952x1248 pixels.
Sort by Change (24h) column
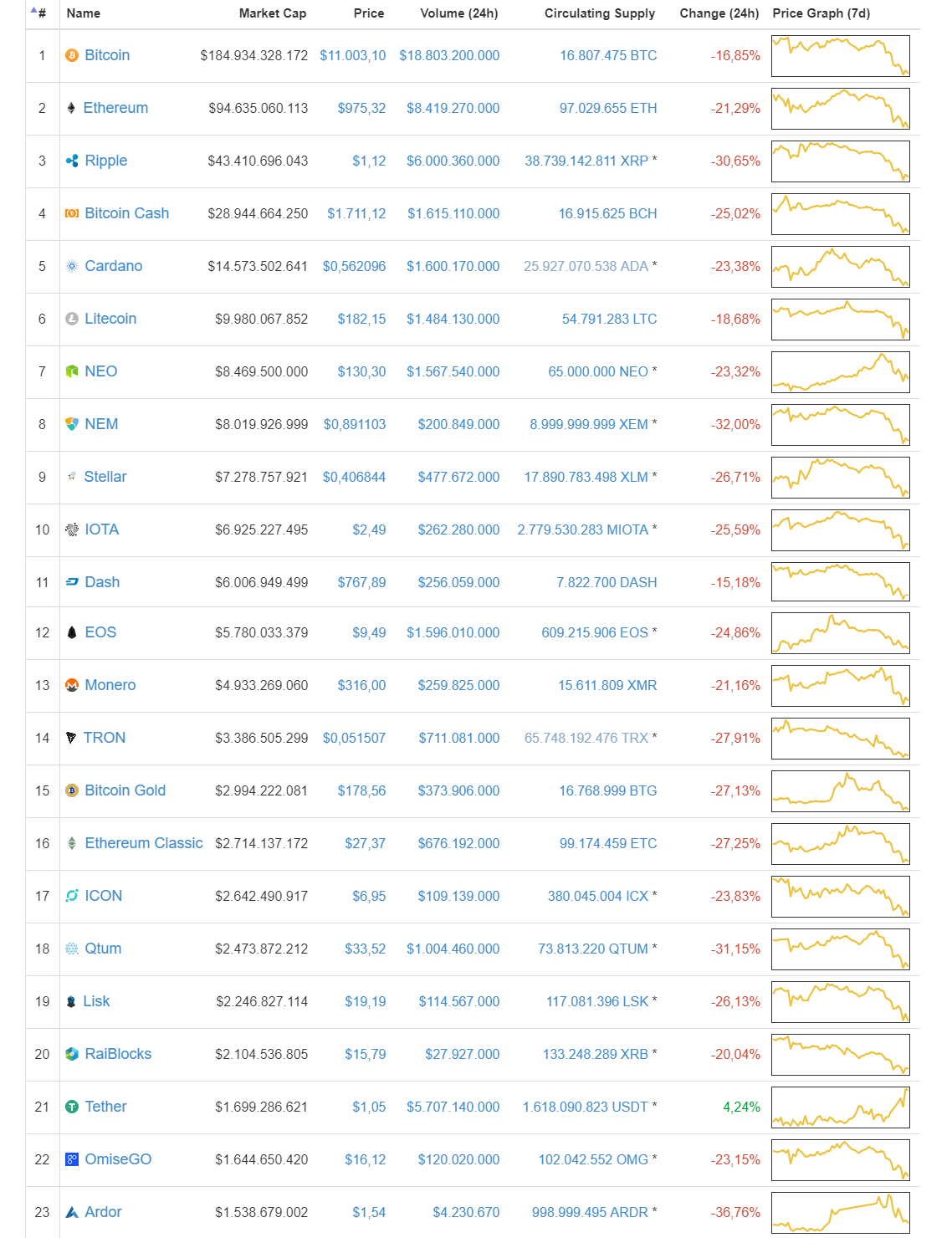click(719, 13)
